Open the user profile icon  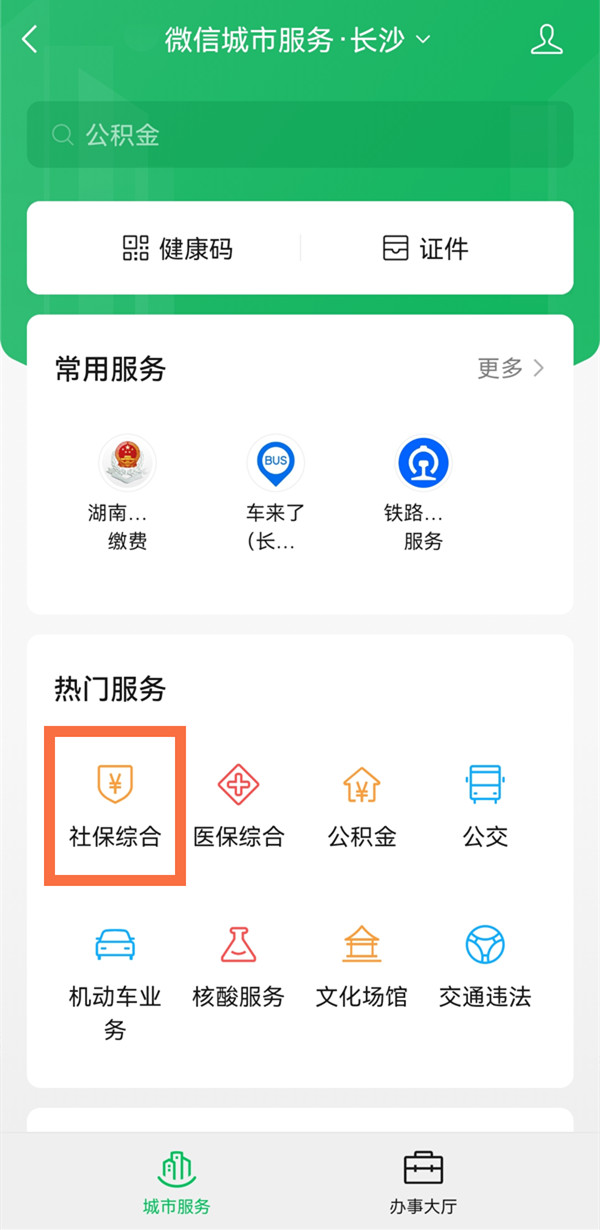pyautogui.click(x=547, y=40)
